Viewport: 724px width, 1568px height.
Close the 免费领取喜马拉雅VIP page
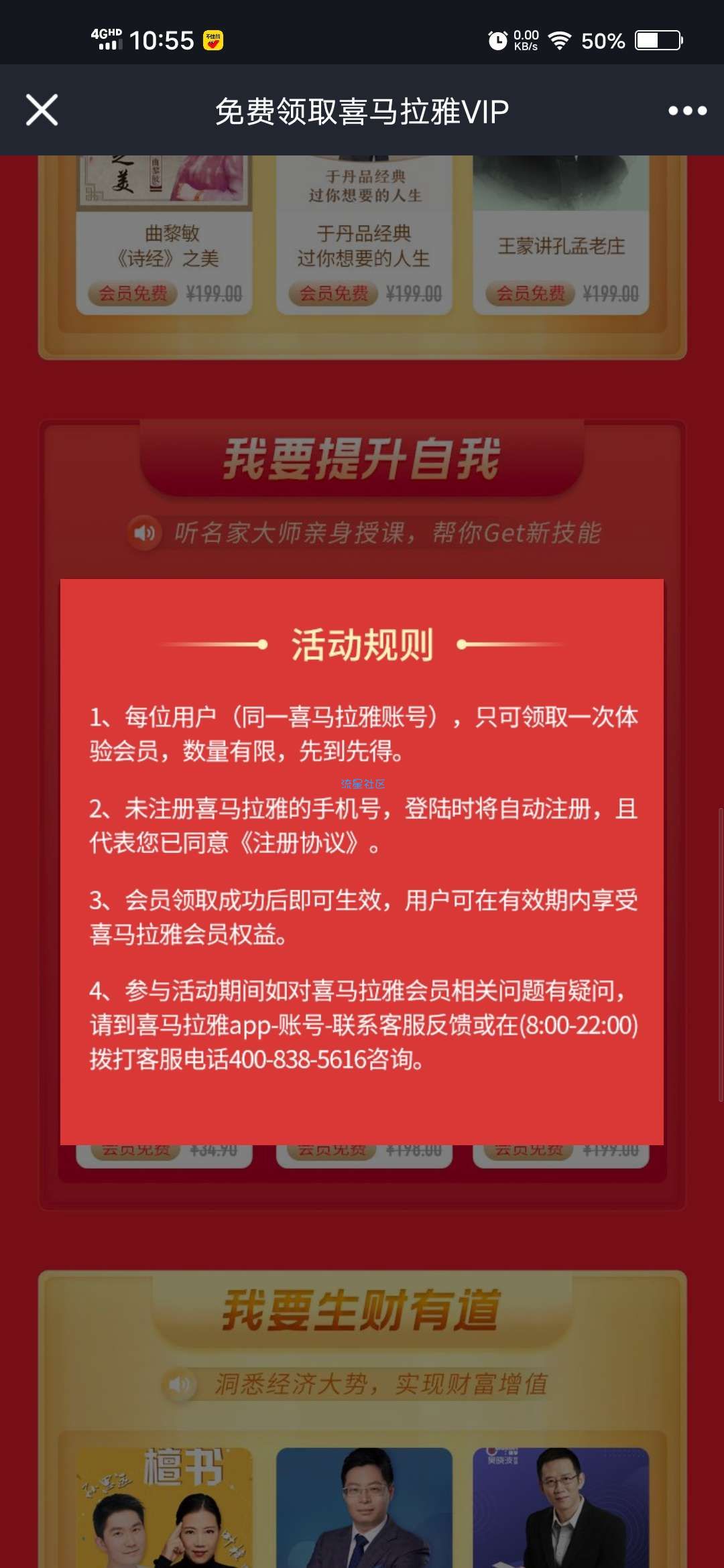point(42,110)
